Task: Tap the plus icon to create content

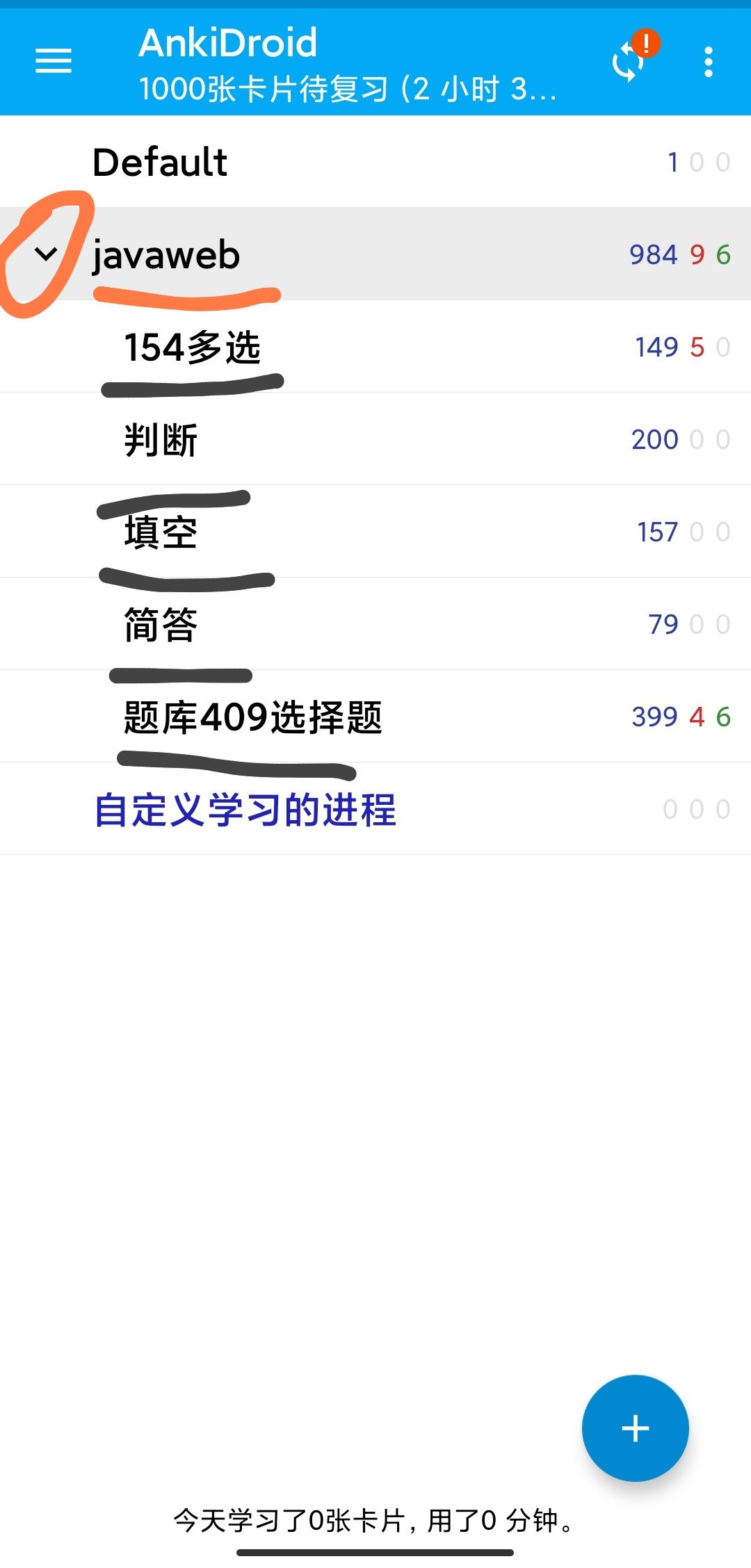Action: pyautogui.click(x=635, y=1428)
